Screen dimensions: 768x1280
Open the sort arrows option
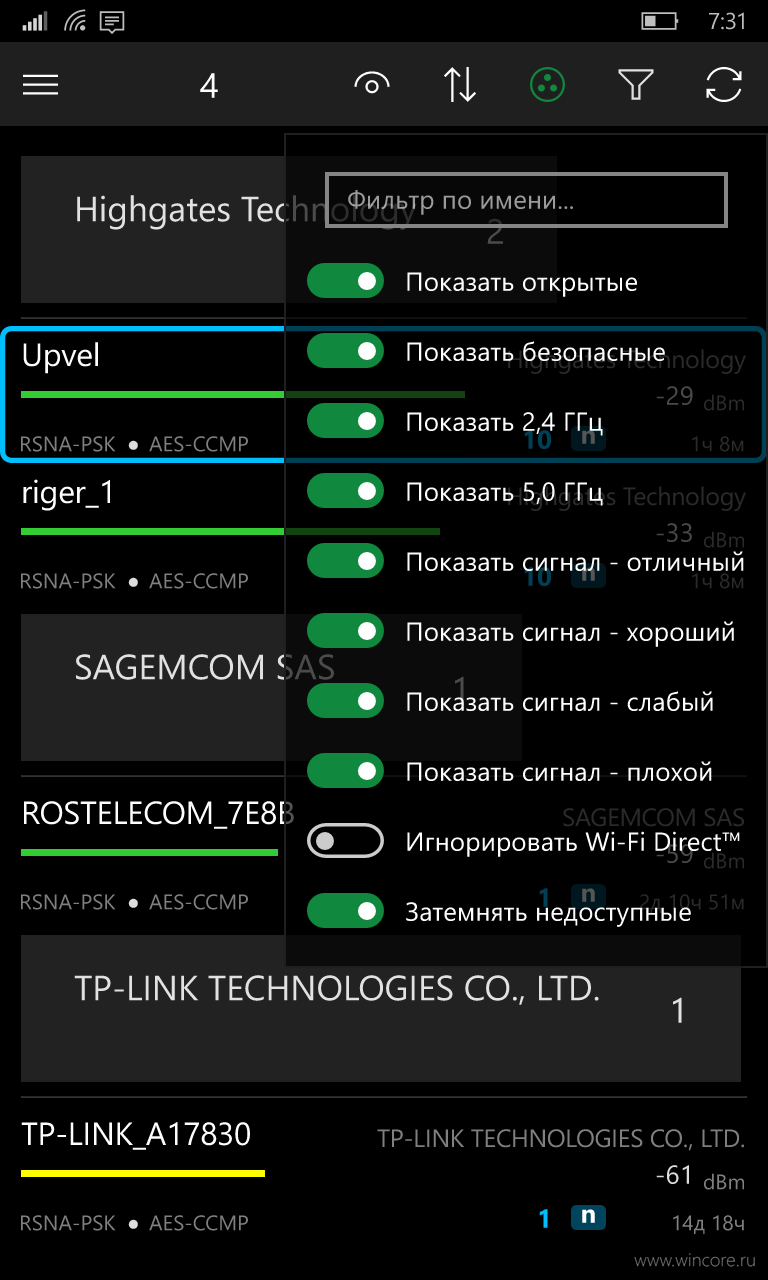(460, 85)
